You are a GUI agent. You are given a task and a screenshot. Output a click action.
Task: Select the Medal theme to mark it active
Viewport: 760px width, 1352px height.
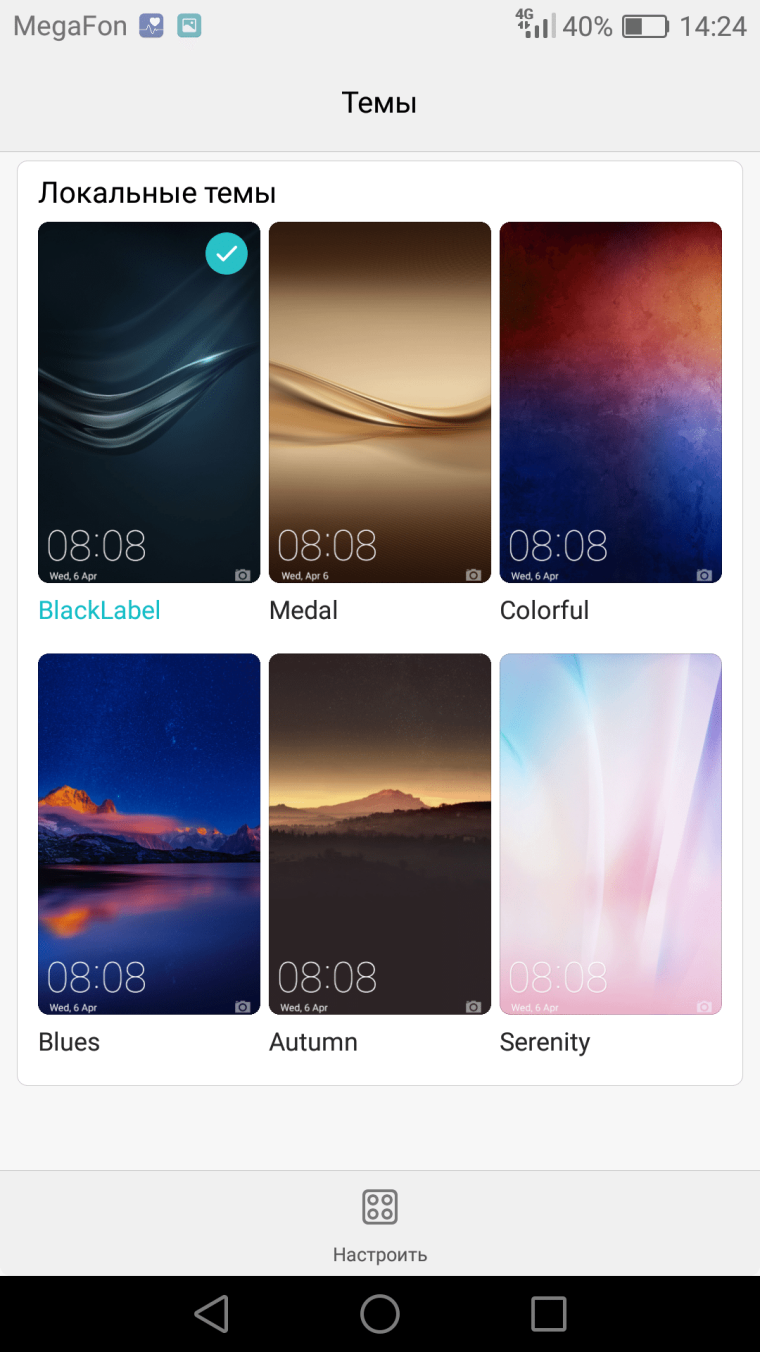(x=379, y=401)
